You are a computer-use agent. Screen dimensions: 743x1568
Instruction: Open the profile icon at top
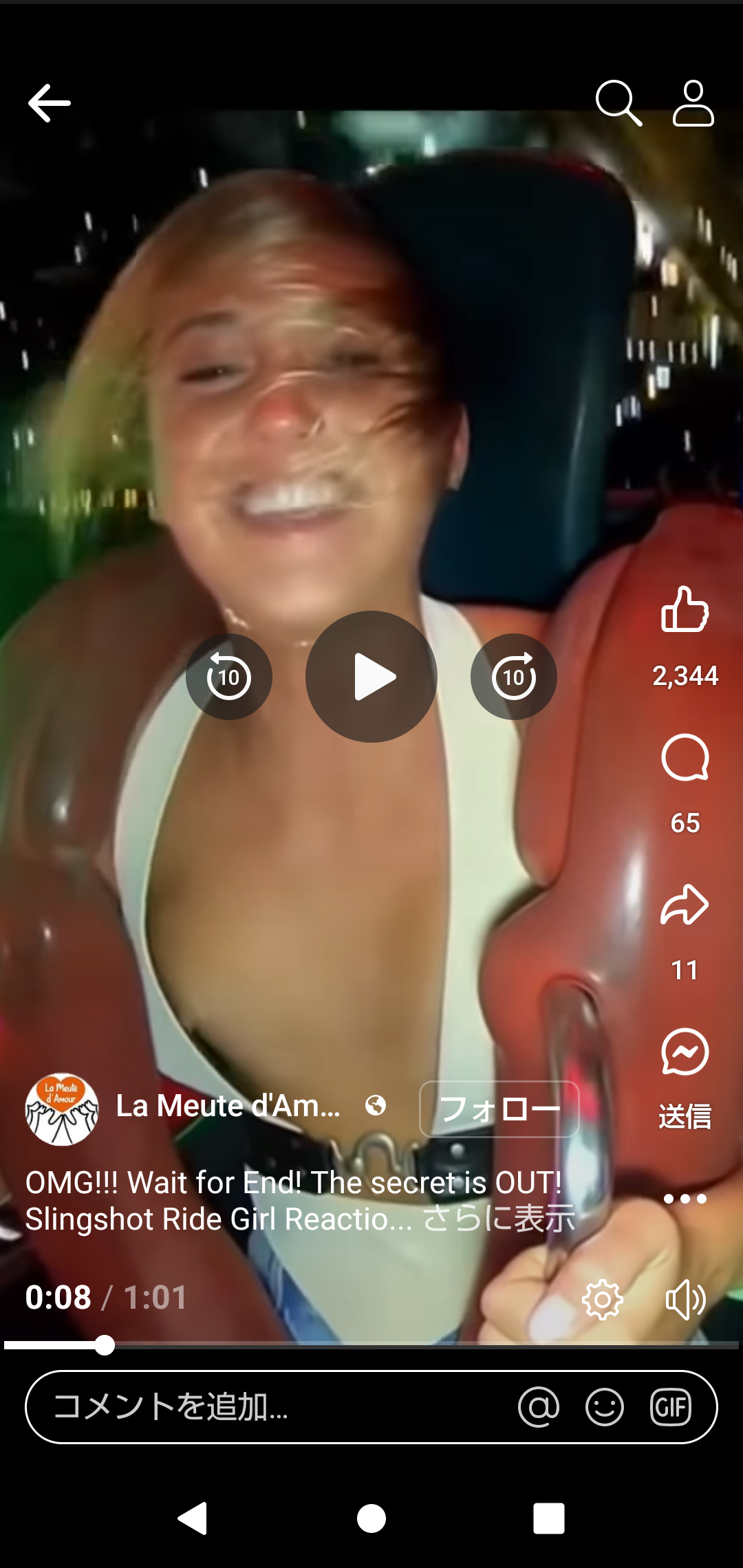[693, 103]
